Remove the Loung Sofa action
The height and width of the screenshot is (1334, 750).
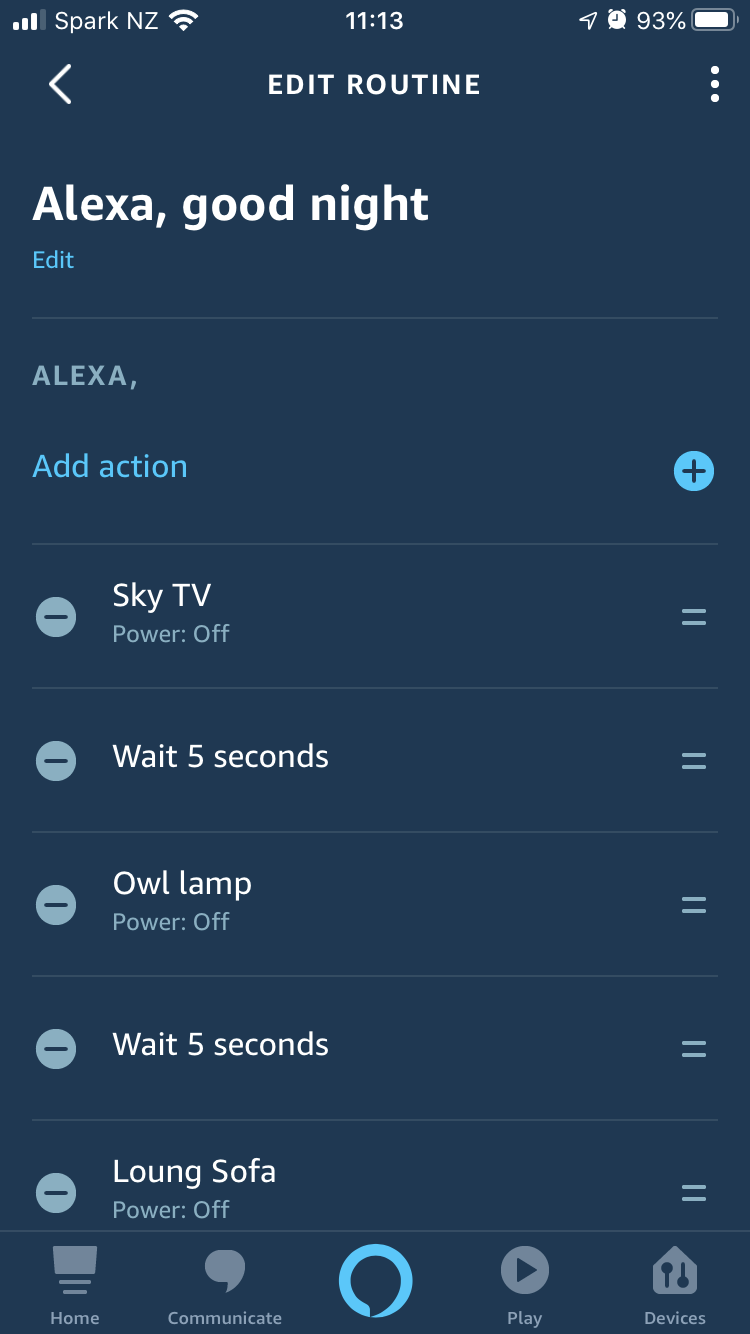click(56, 1192)
